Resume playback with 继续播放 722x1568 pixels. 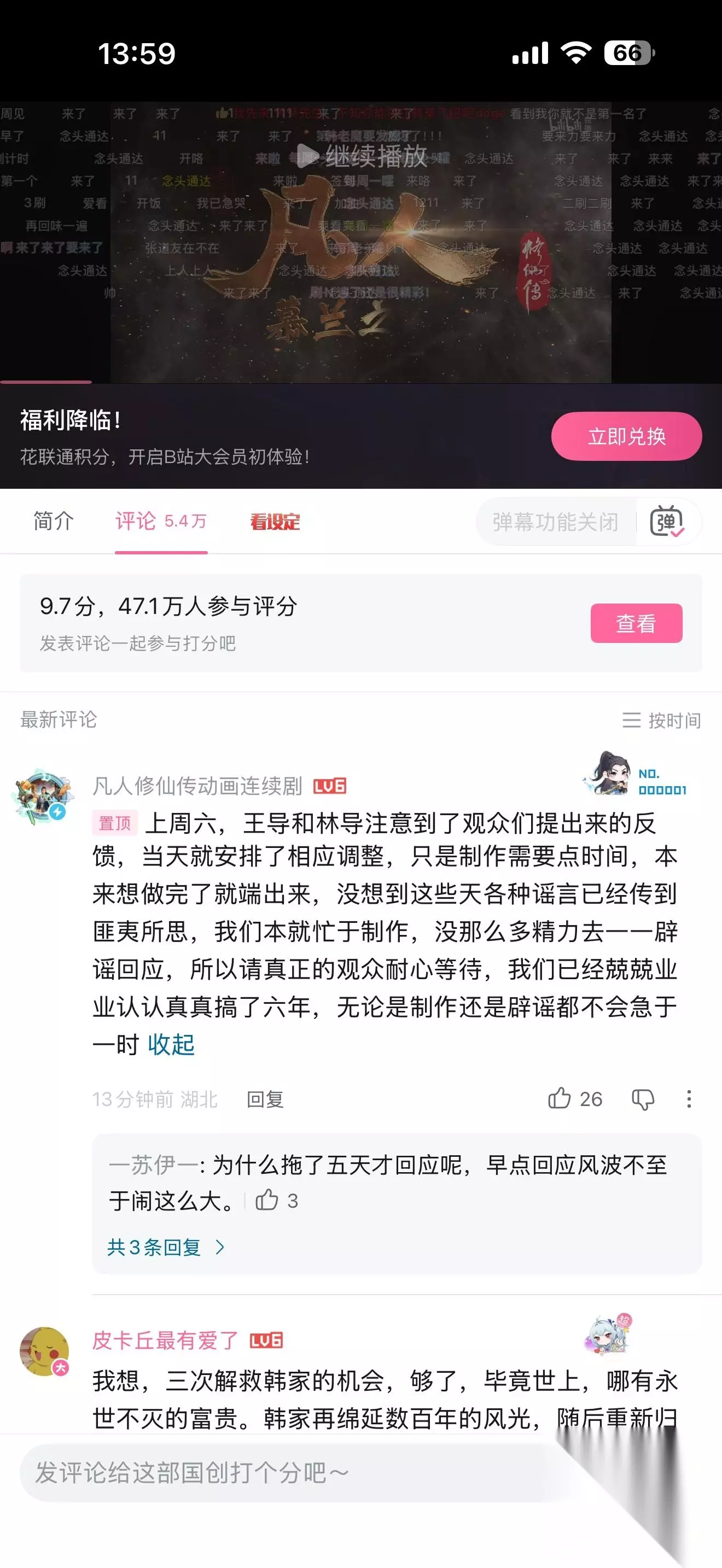click(x=362, y=156)
